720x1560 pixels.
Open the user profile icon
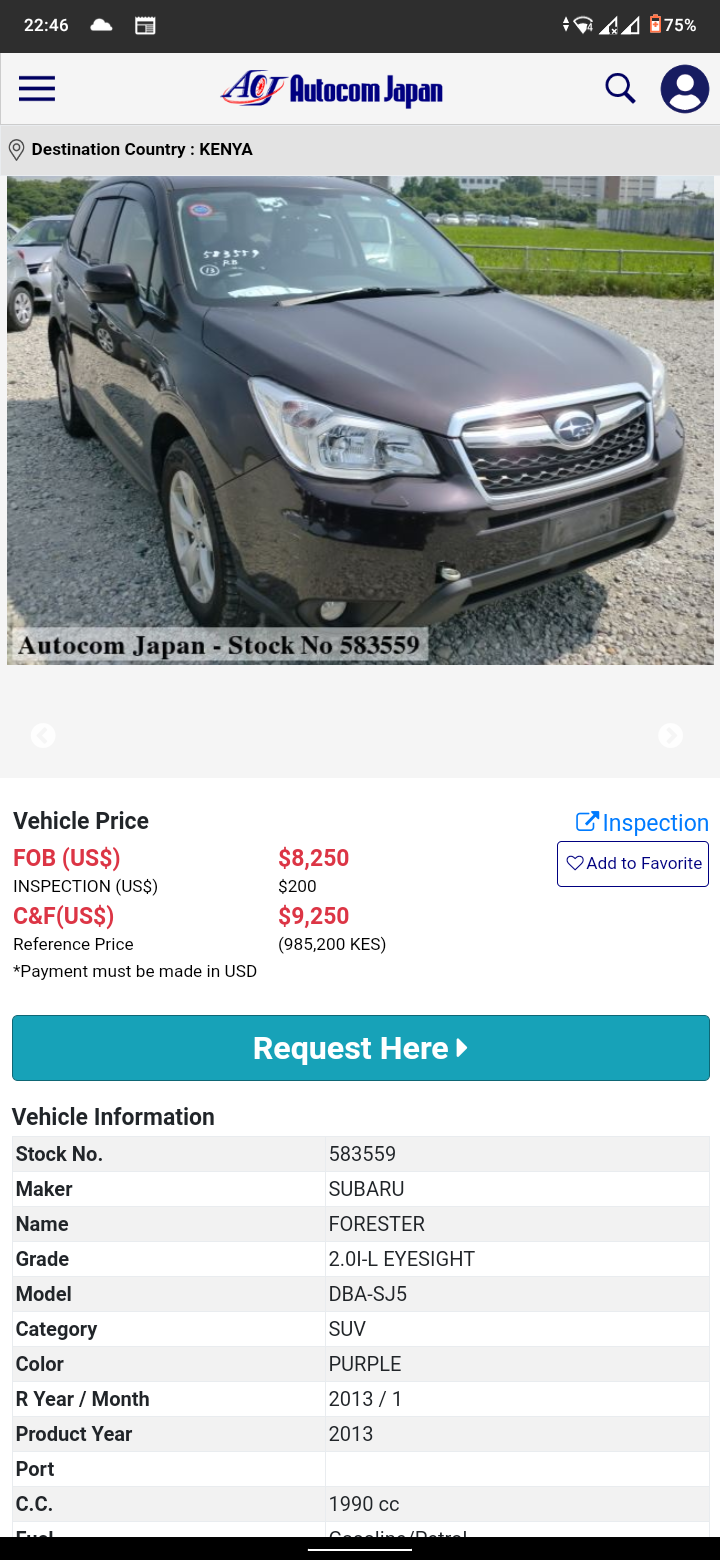point(685,89)
